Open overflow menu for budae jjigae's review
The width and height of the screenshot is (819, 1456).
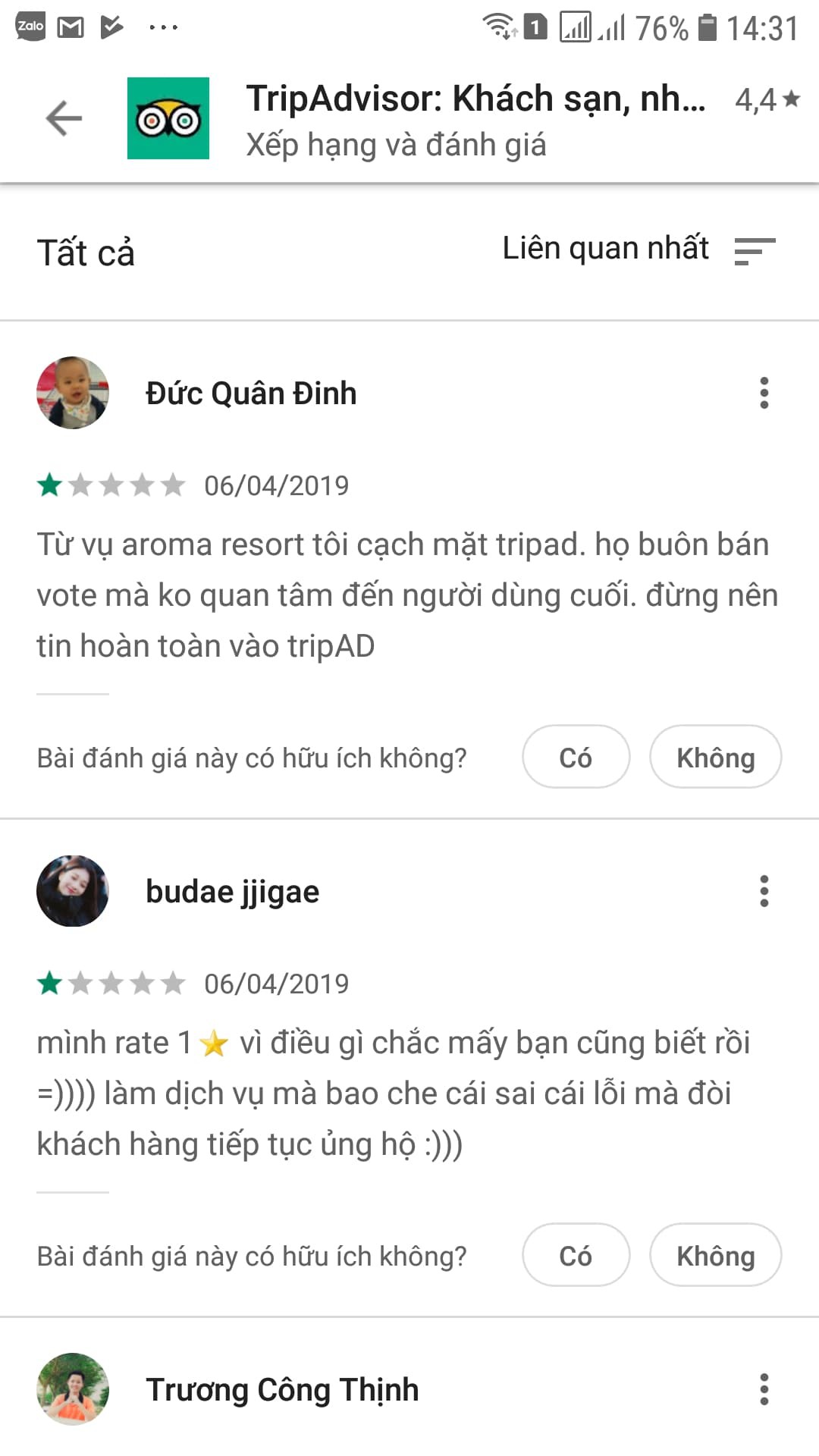point(764,891)
